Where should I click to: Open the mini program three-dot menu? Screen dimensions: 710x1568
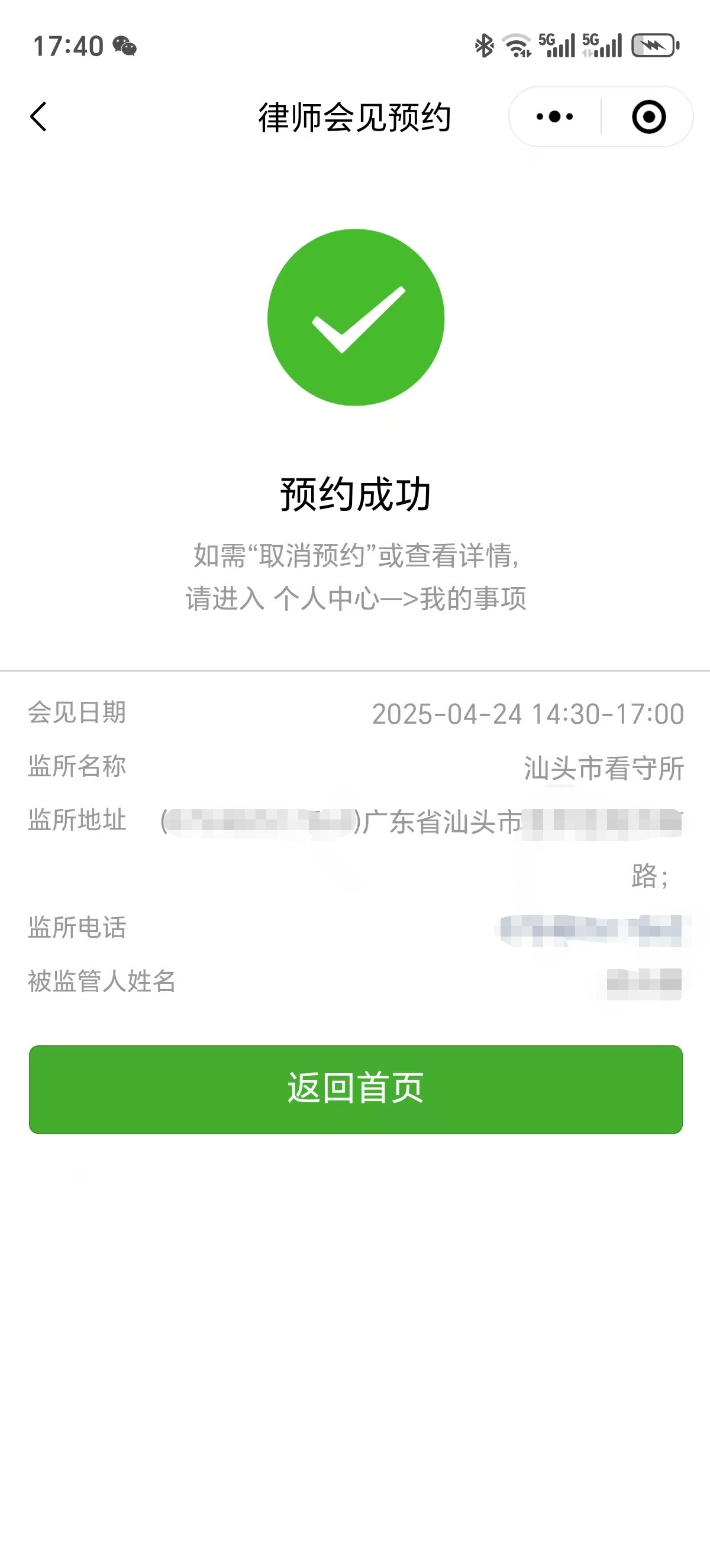click(554, 116)
